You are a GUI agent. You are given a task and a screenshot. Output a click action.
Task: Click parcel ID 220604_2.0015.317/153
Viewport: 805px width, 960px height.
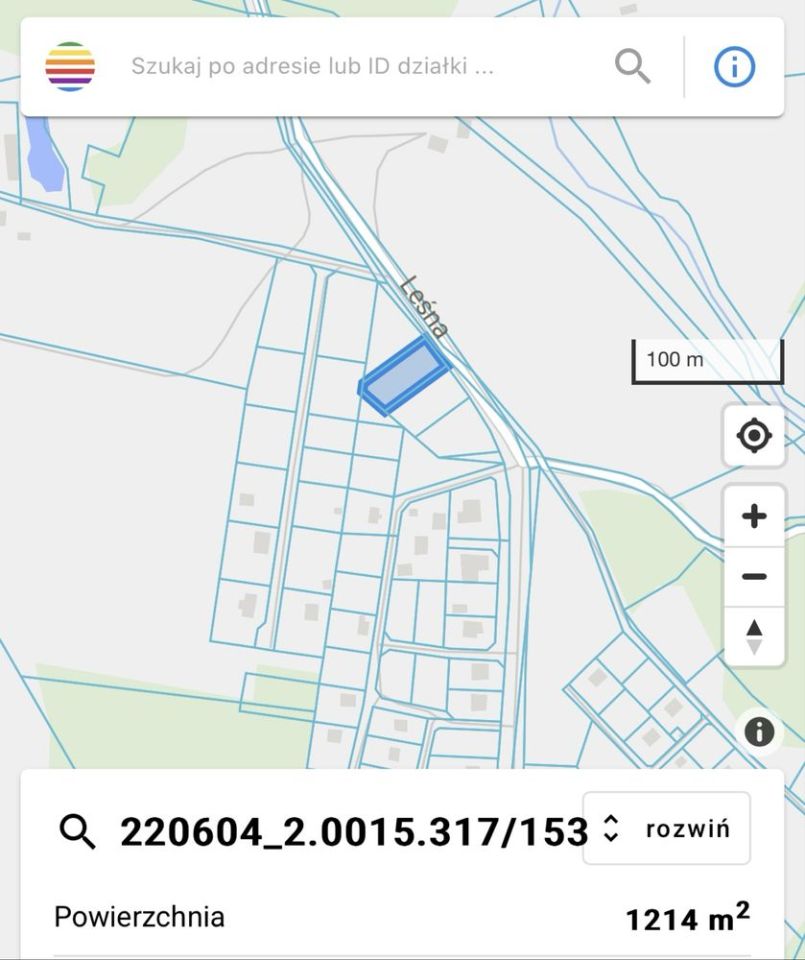point(350,828)
